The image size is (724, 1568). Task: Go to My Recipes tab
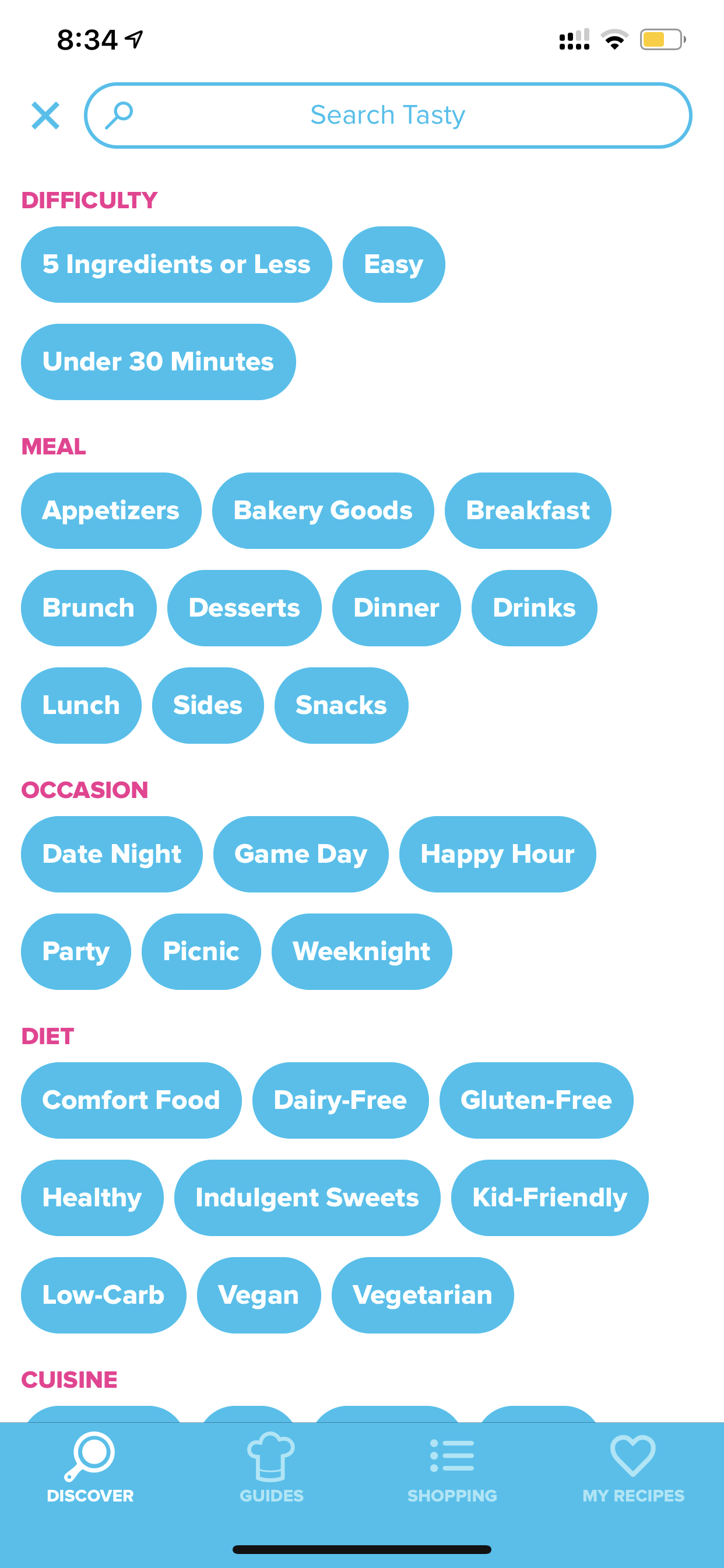[633, 1467]
